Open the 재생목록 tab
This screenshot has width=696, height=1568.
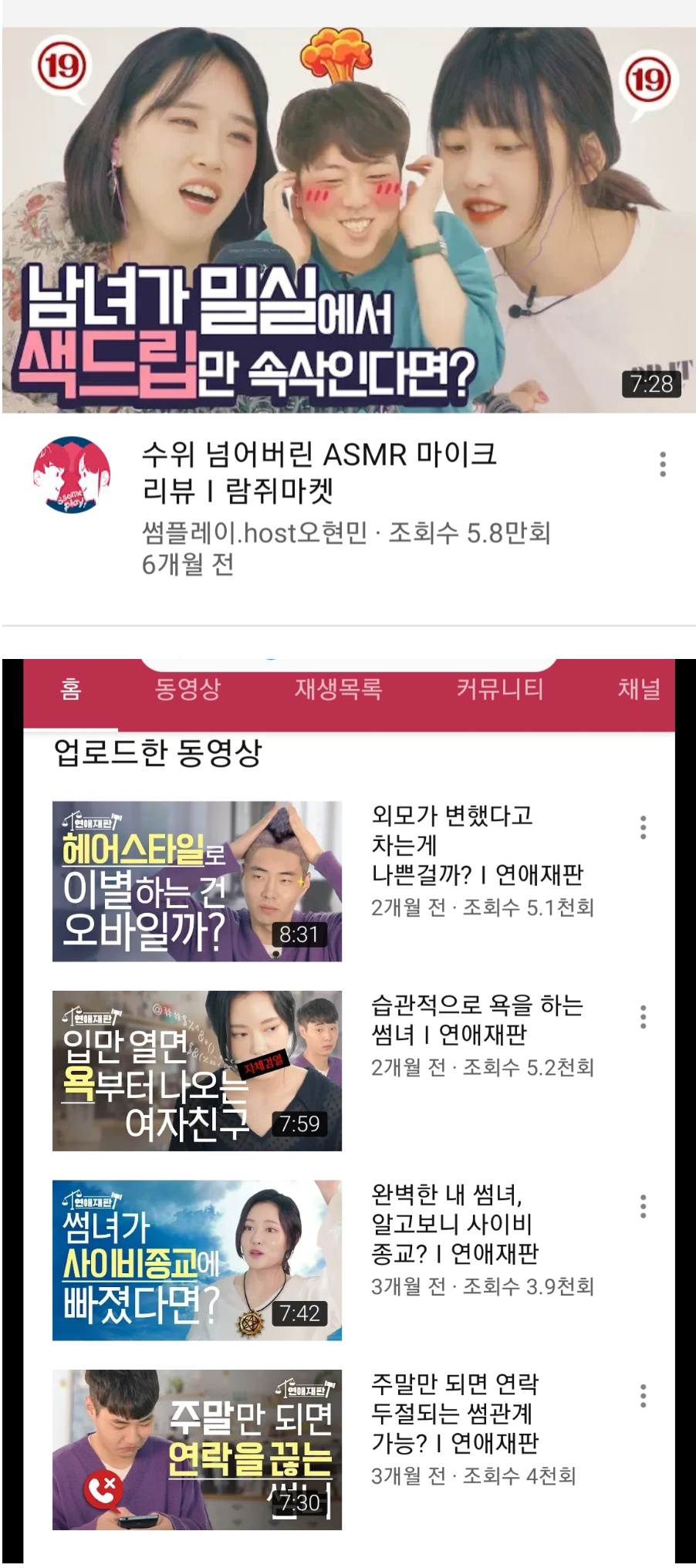338,689
